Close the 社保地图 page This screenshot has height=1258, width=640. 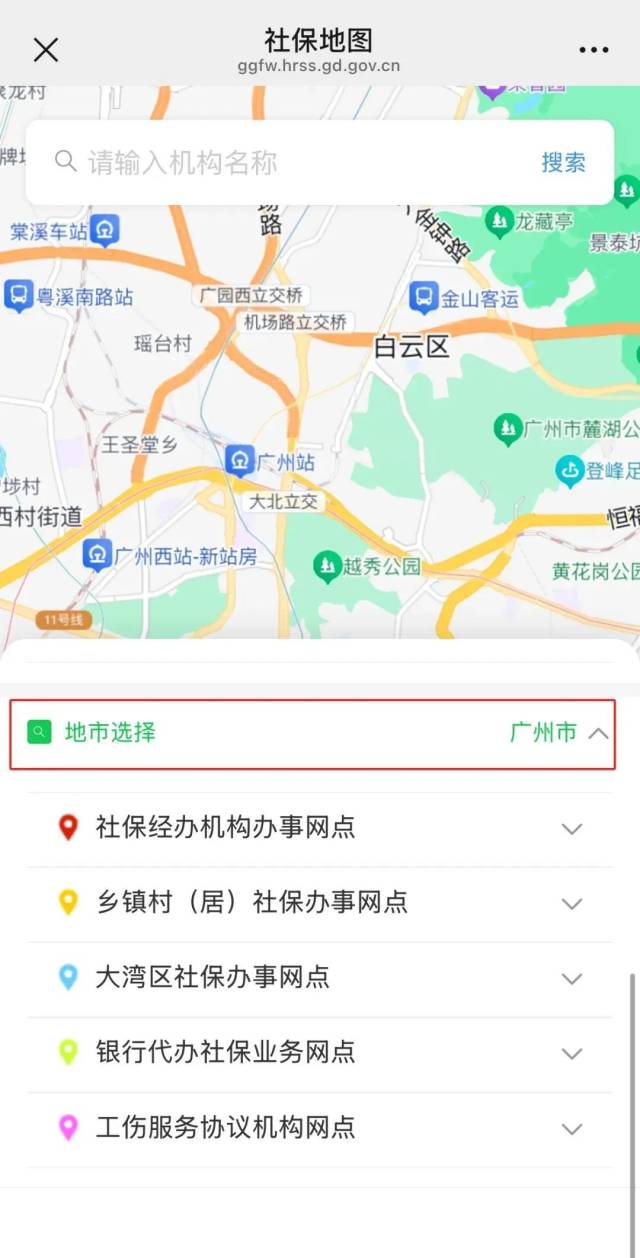click(x=46, y=50)
